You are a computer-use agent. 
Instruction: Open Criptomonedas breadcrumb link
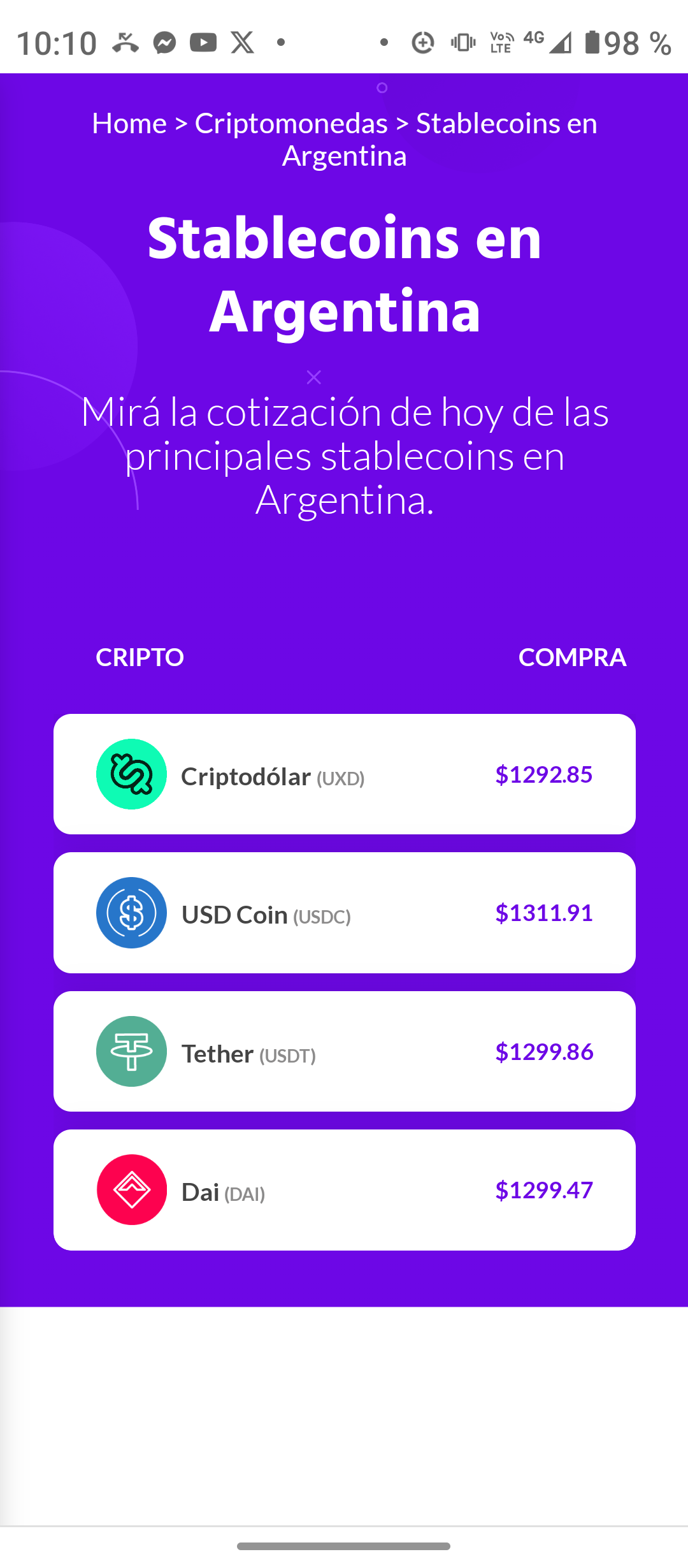(x=291, y=123)
